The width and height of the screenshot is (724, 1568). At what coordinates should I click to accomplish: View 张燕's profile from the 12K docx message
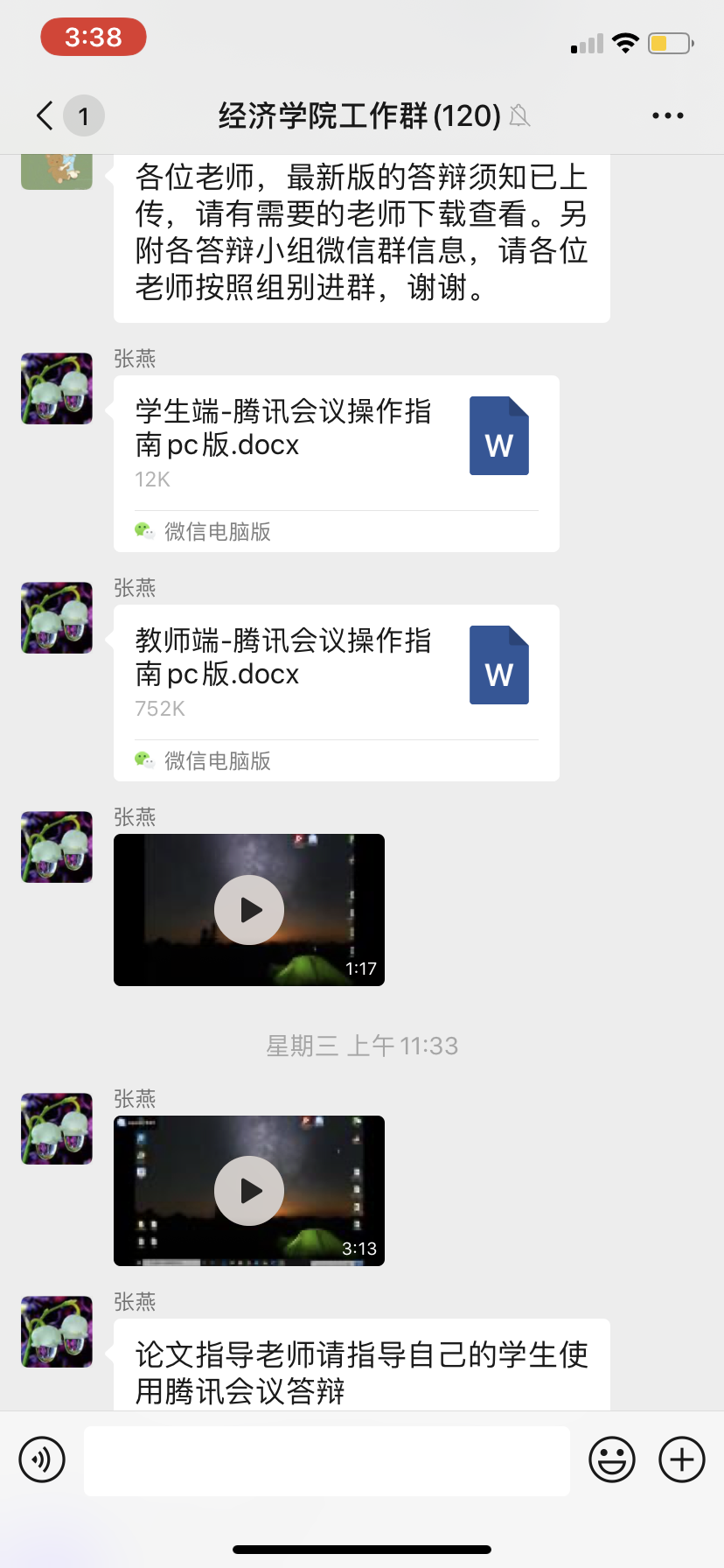(x=57, y=388)
